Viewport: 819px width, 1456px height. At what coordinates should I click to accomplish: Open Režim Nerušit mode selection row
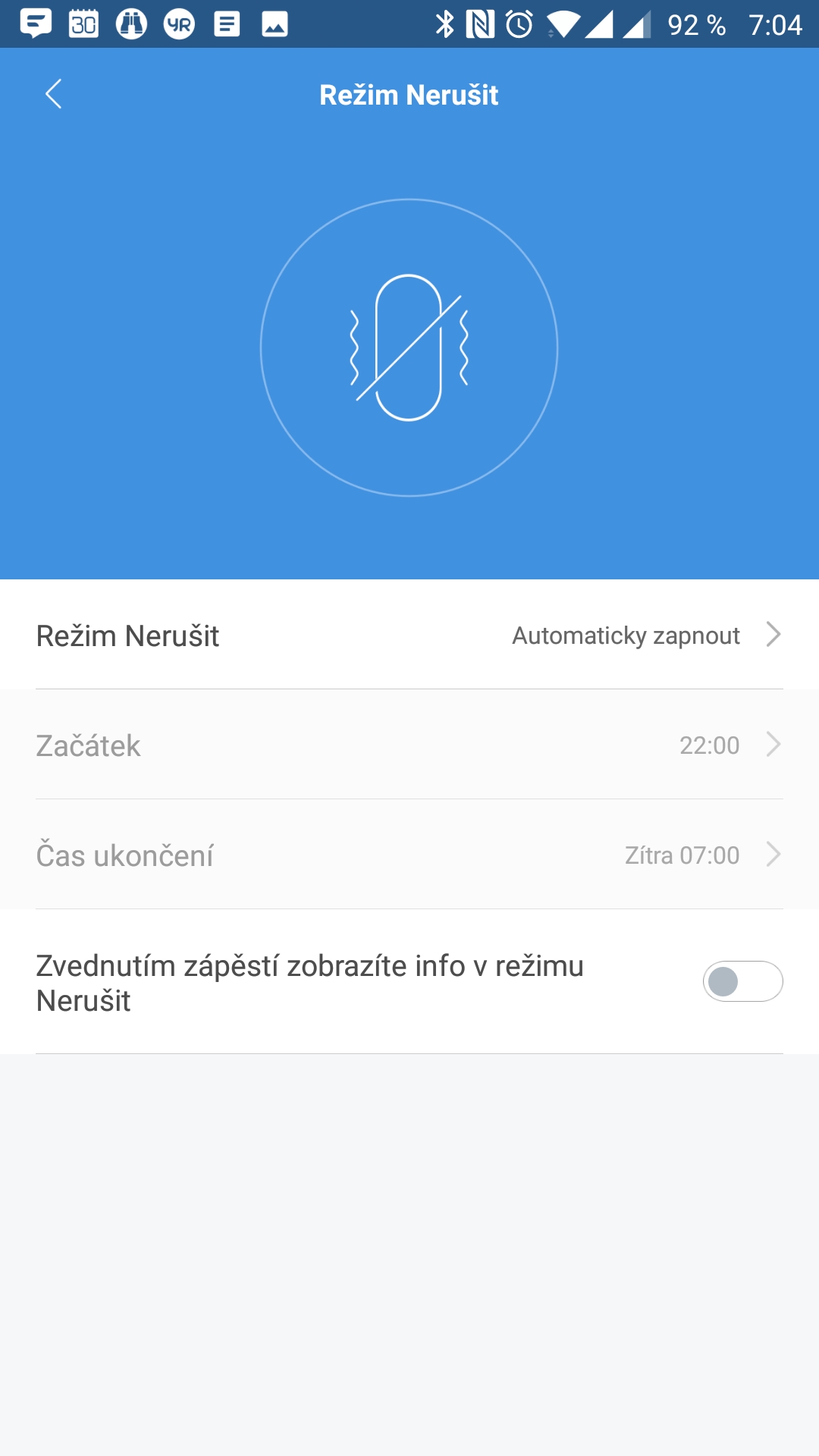409,635
